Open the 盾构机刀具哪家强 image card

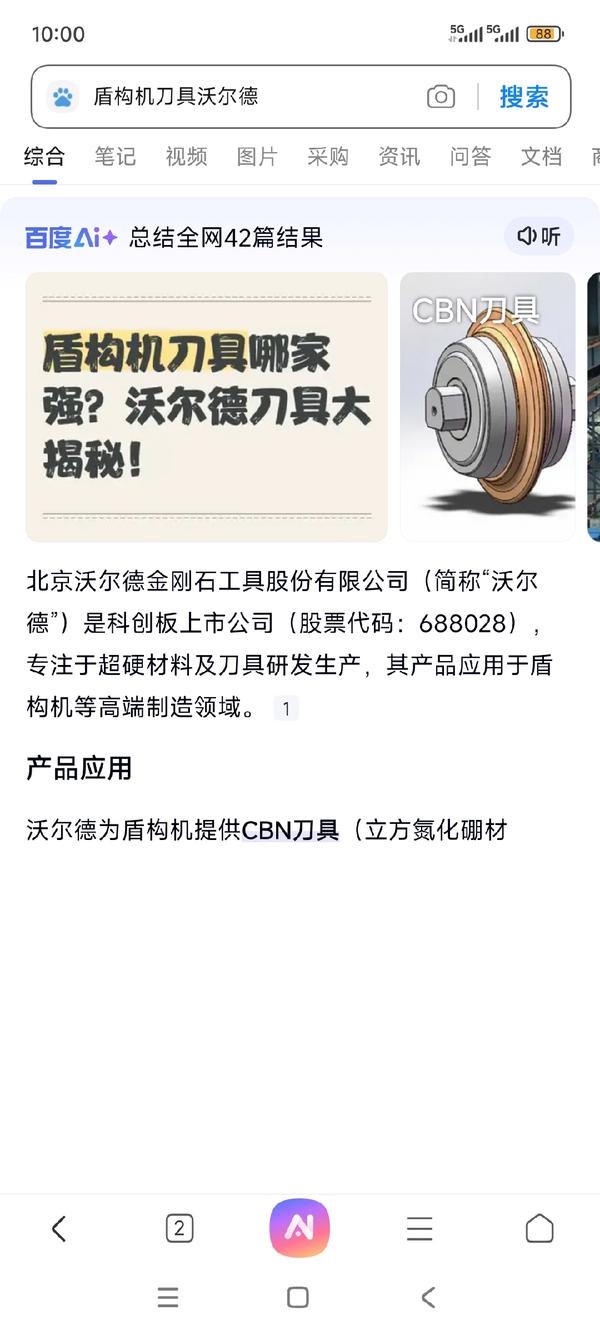(206, 407)
